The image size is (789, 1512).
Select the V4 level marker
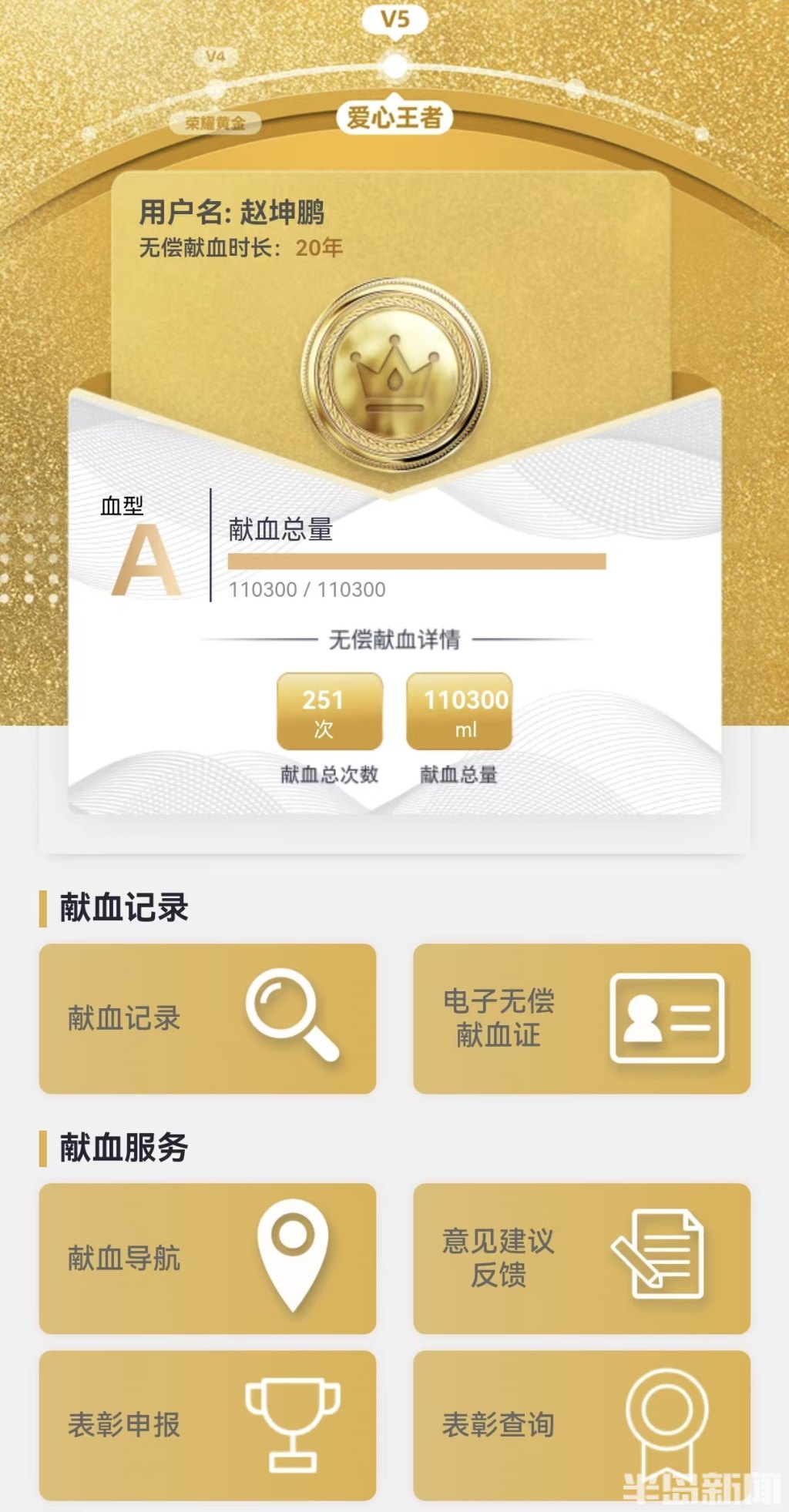tap(216, 89)
